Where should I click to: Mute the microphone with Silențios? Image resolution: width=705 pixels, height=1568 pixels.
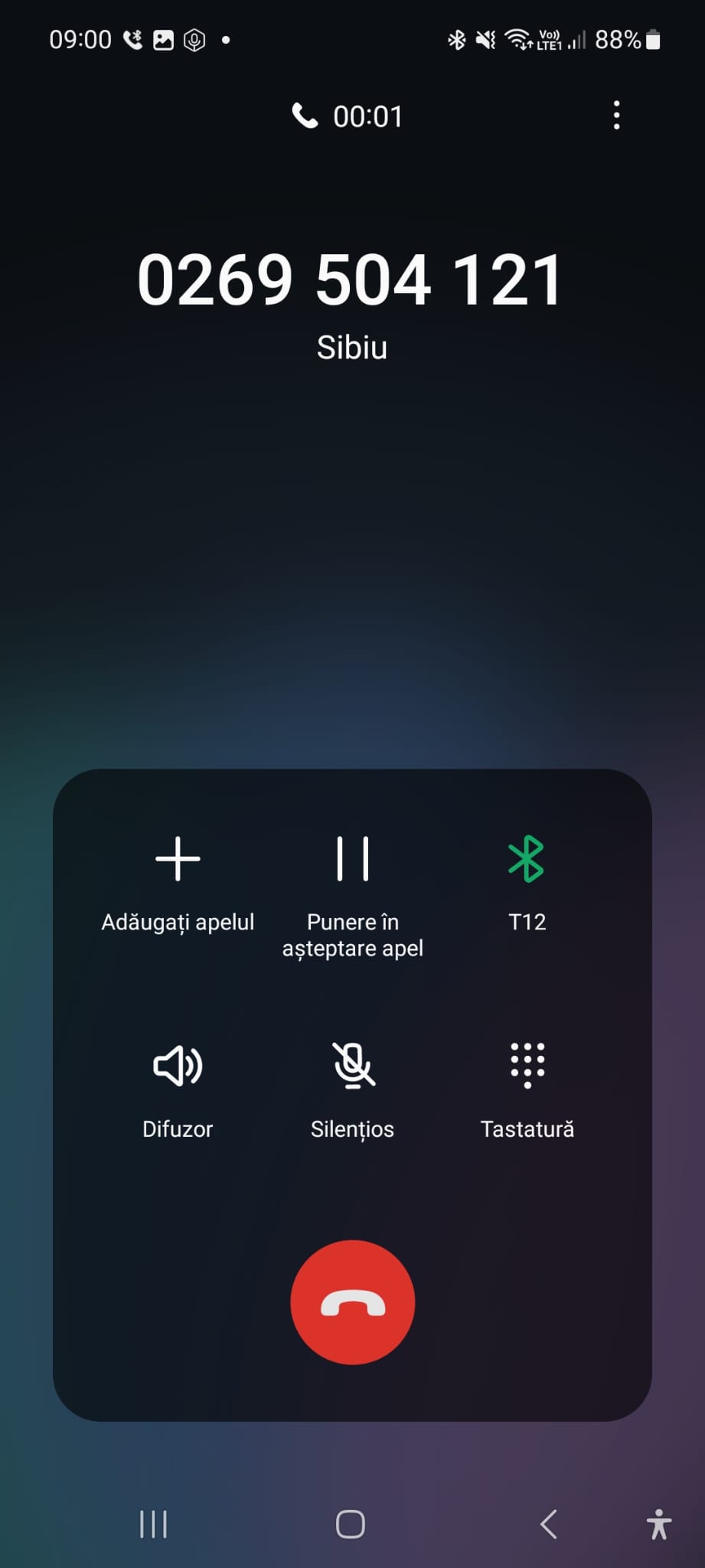(353, 1091)
